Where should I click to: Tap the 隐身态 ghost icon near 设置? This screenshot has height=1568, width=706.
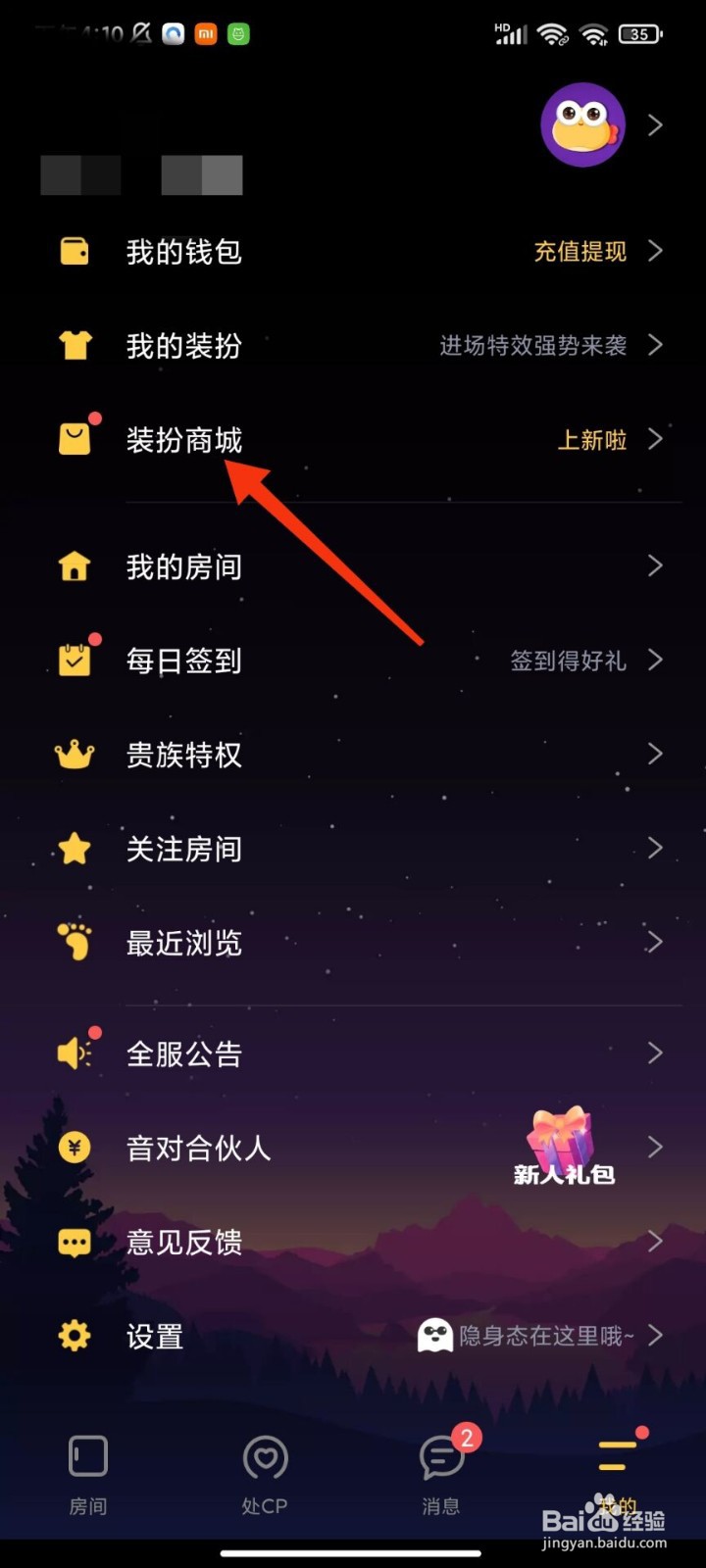pyautogui.click(x=434, y=1335)
